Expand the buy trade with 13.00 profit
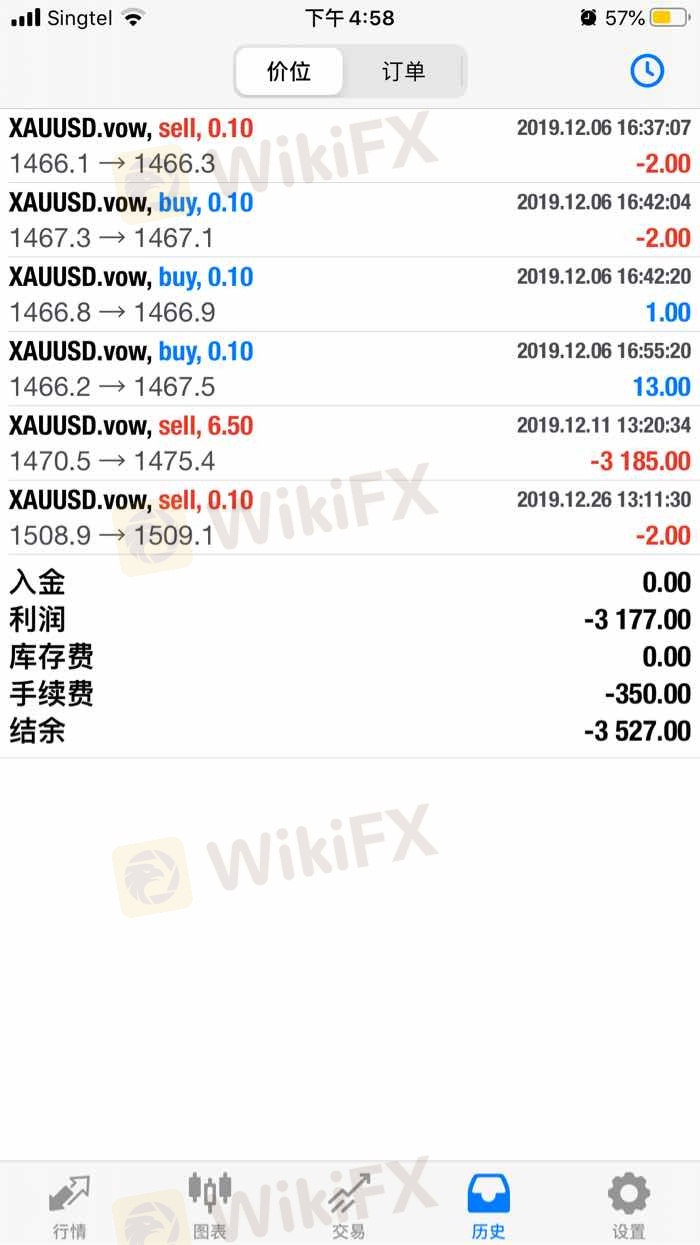 coord(350,369)
